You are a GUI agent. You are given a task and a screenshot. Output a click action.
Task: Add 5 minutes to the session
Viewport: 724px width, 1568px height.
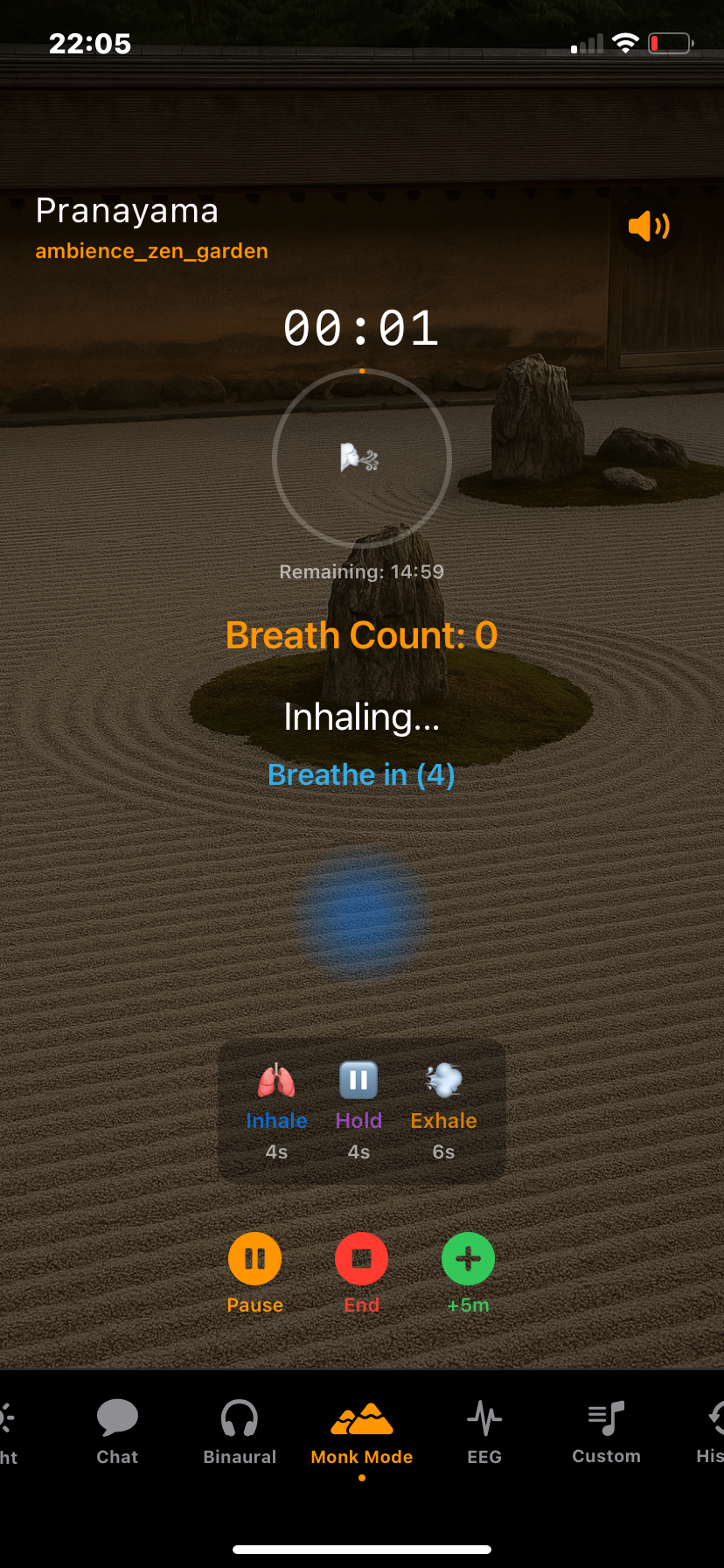click(468, 1259)
